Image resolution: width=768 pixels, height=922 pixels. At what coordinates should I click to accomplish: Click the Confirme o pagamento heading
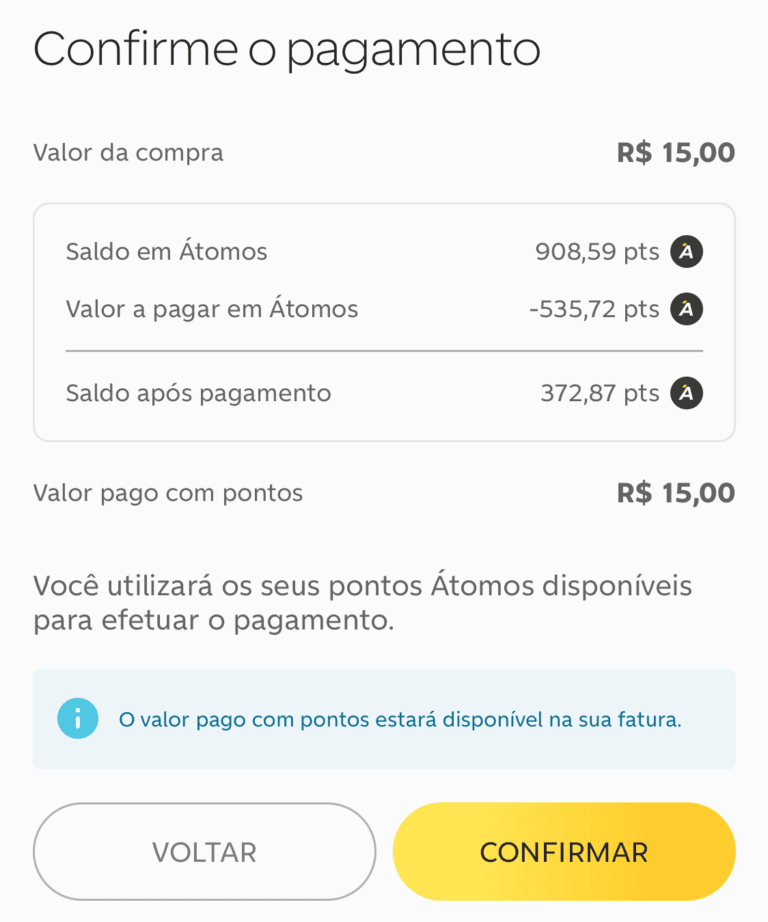point(287,48)
